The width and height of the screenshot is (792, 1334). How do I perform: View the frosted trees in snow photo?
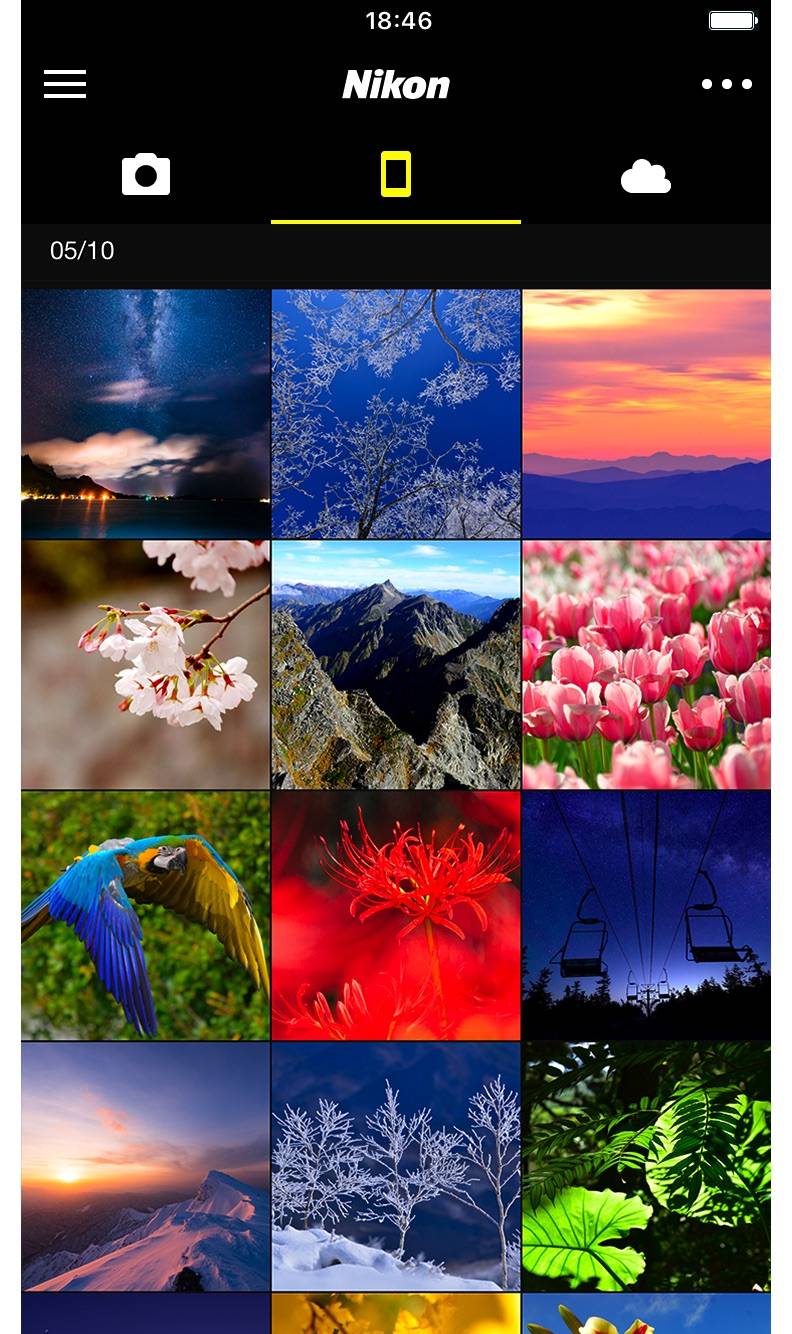pos(396,1166)
